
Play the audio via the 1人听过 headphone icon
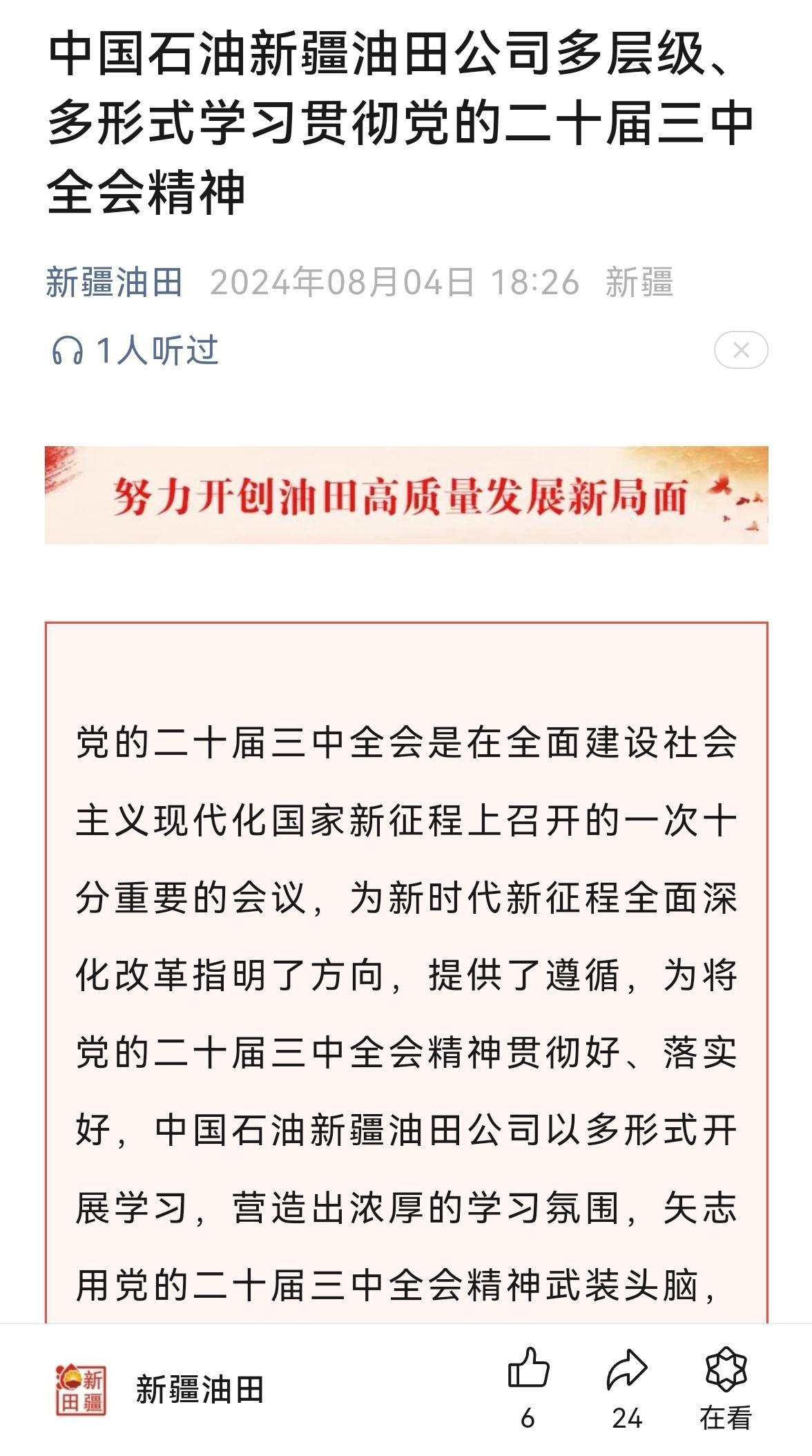tap(68, 350)
